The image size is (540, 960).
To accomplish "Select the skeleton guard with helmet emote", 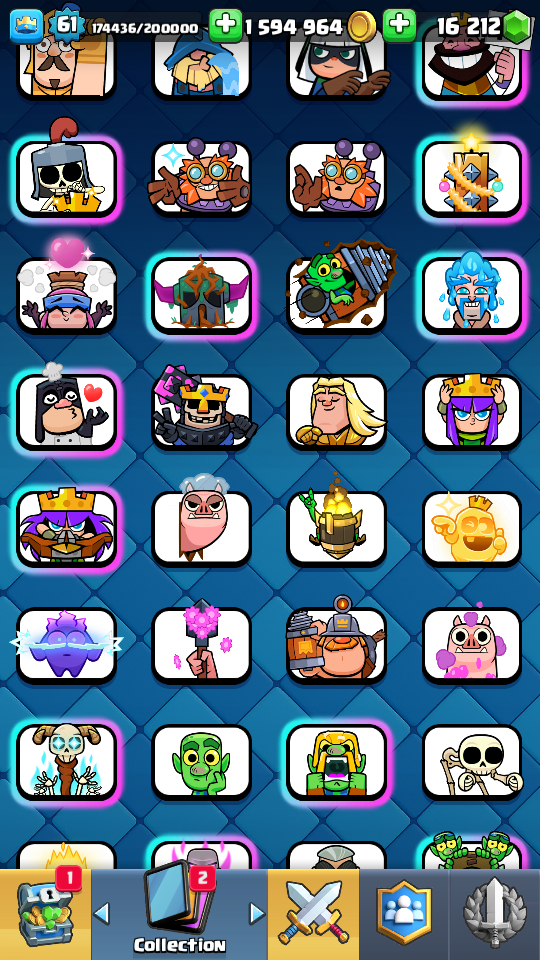I will (x=67, y=178).
